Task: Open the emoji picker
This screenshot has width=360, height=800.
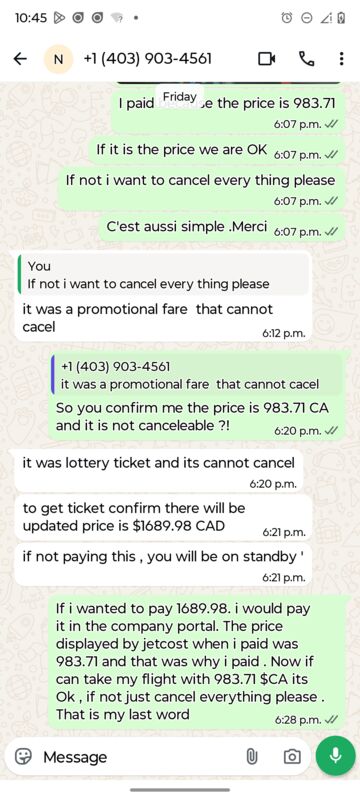Action: pyautogui.click(x=23, y=757)
